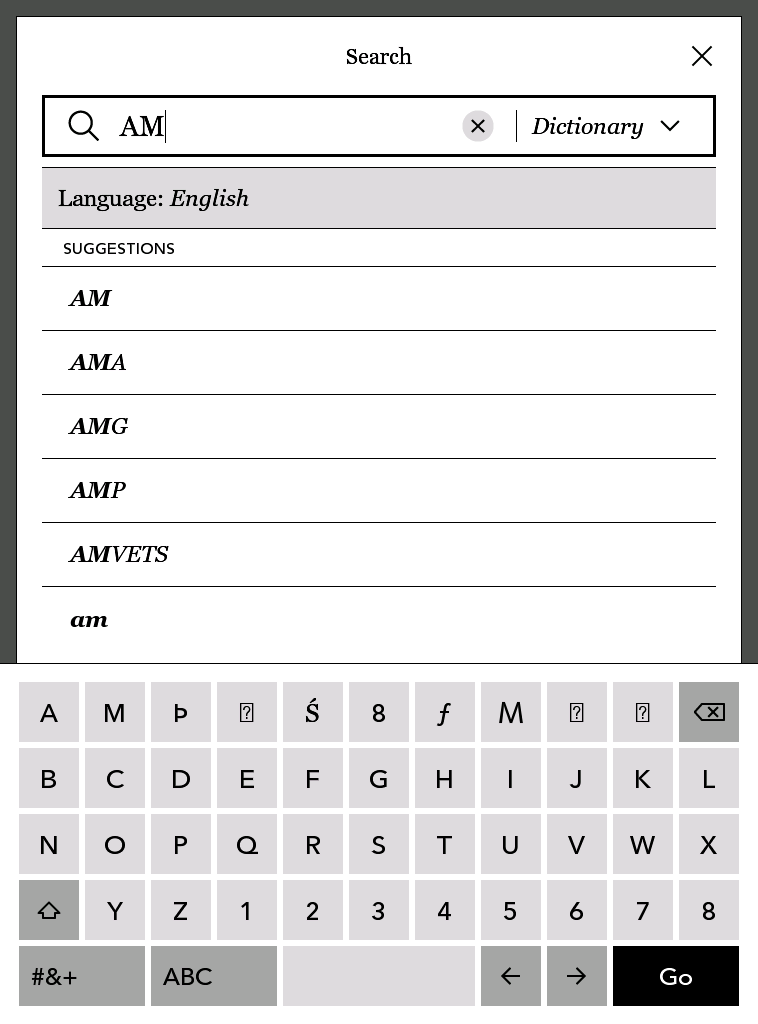The width and height of the screenshot is (758, 1024).
Task: Move cursor right with the arrow key
Action: pyautogui.click(x=577, y=976)
